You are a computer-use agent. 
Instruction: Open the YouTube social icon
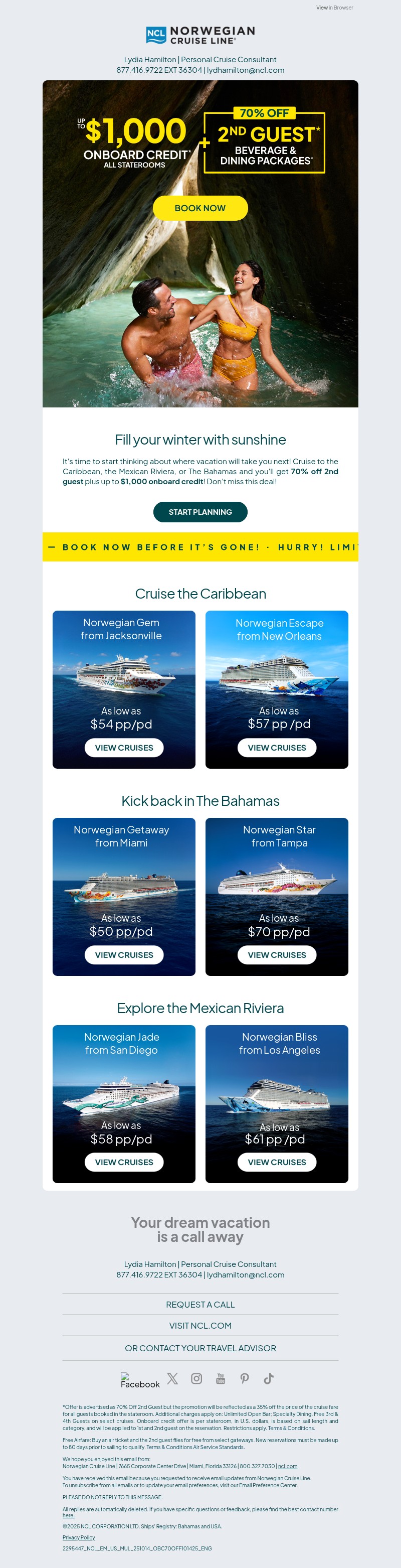coord(220,1379)
